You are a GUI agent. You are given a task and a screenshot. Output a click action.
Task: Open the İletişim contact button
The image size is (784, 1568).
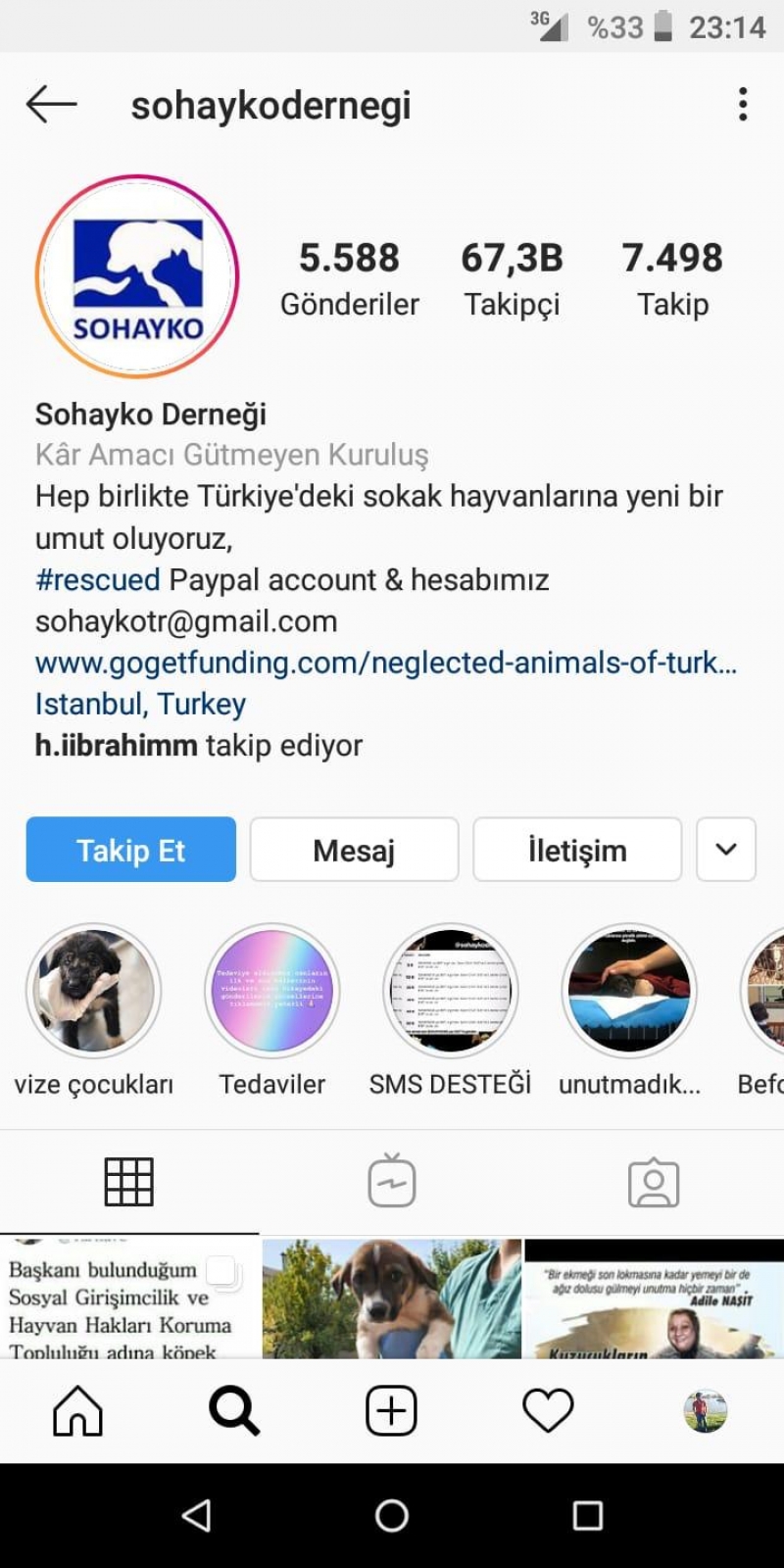(577, 850)
